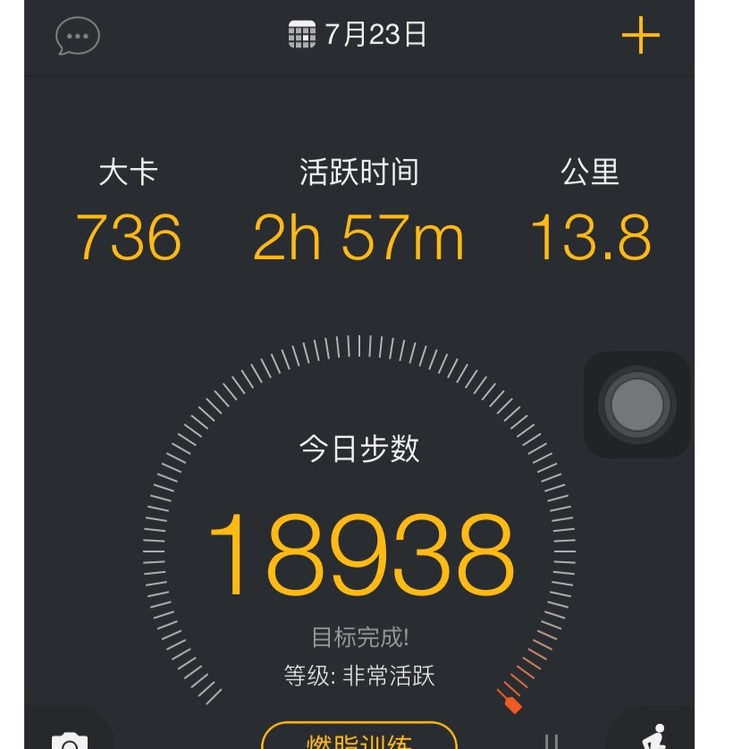Open the calendar date 7月23日
The height and width of the screenshot is (749, 750).
357,36
